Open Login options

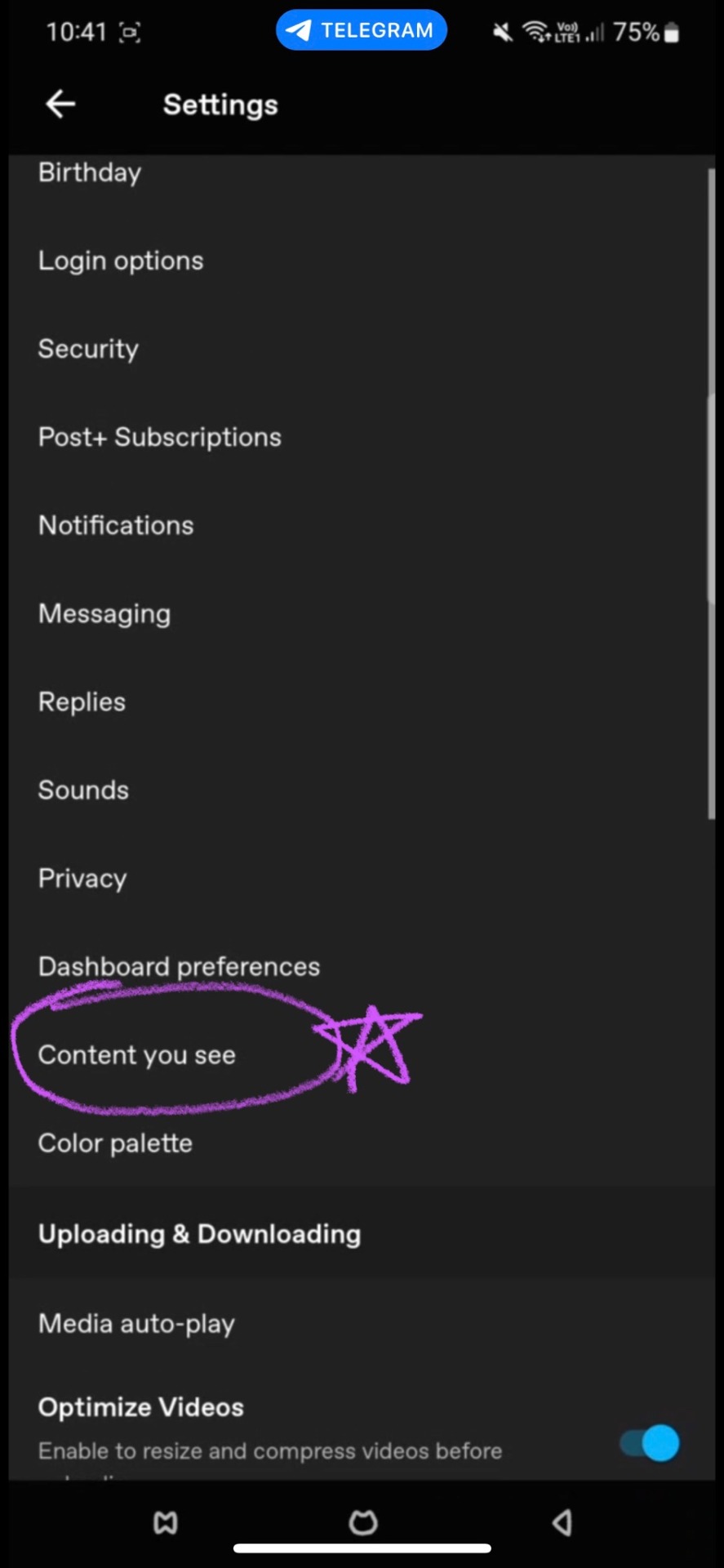pyautogui.click(x=121, y=261)
